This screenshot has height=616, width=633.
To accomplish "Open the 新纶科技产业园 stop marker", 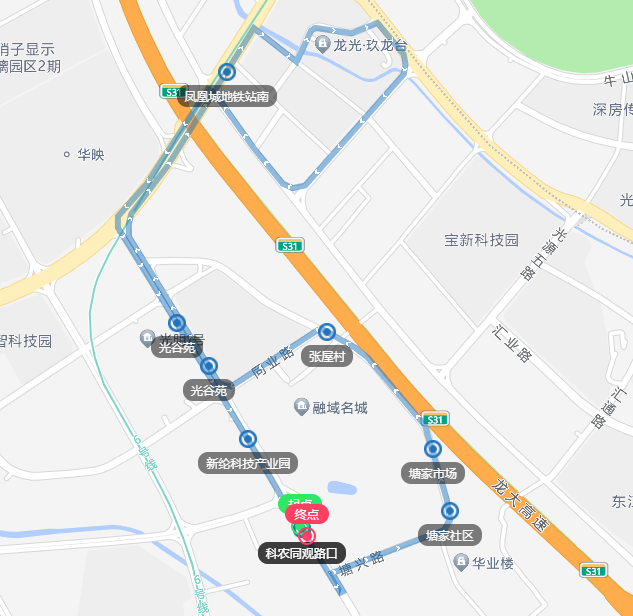I will [x=248, y=438].
